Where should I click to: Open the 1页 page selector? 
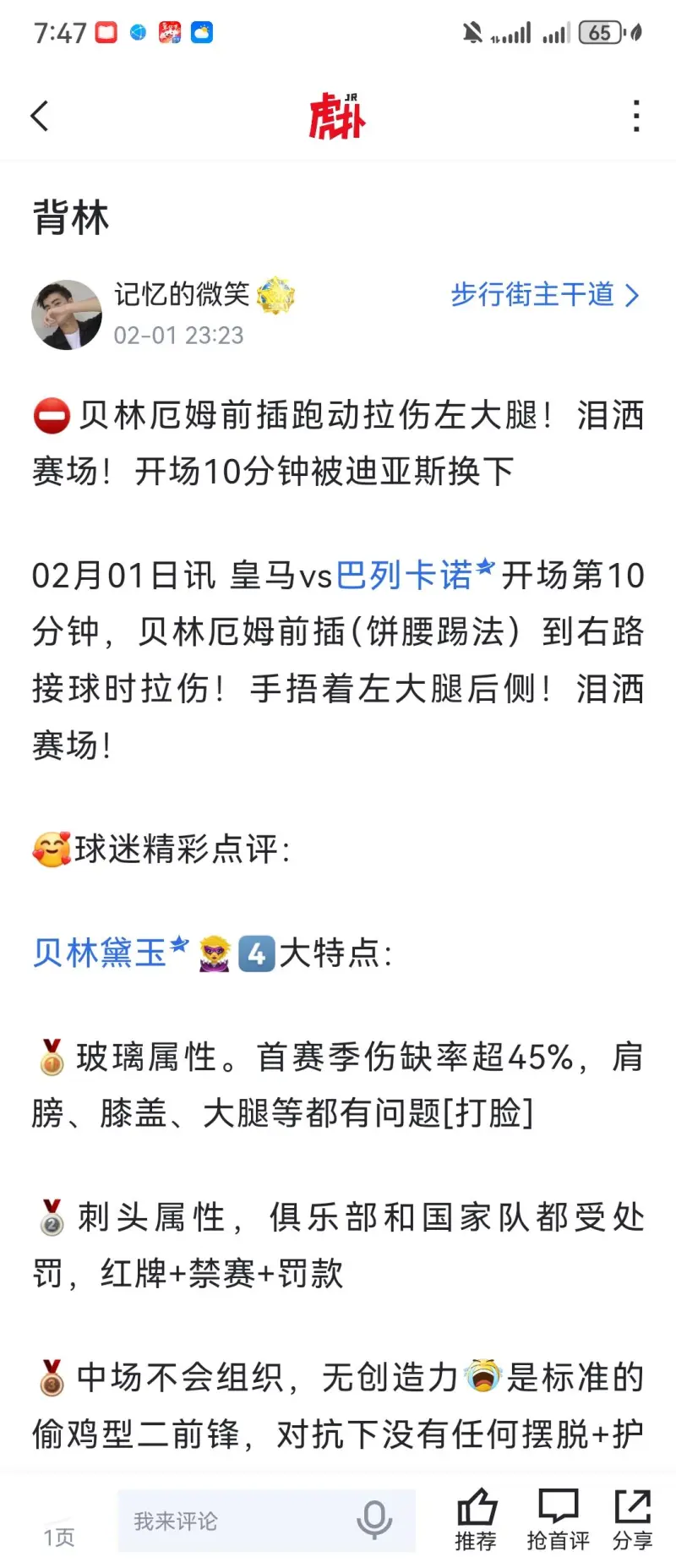coord(59,1537)
